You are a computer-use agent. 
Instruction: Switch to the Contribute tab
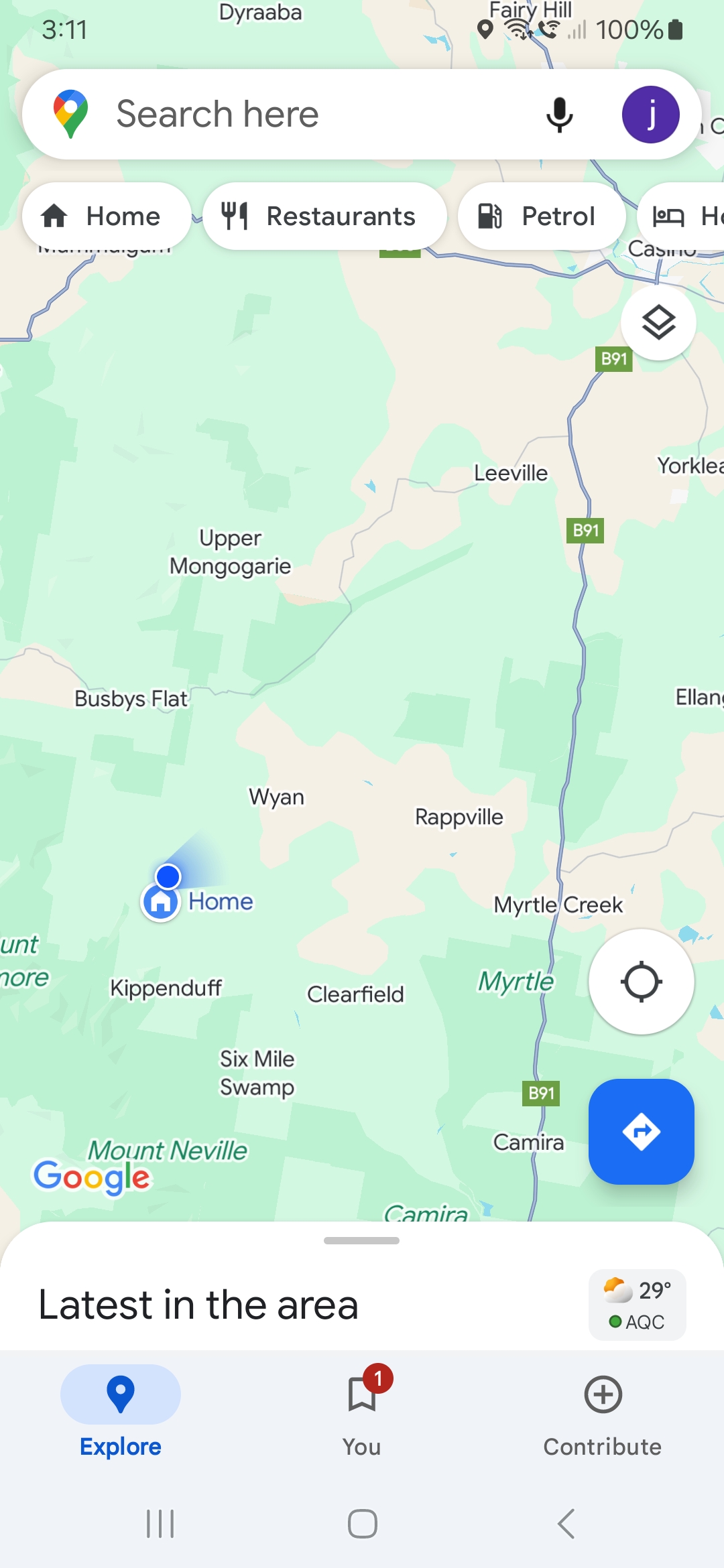[x=603, y=1411]
